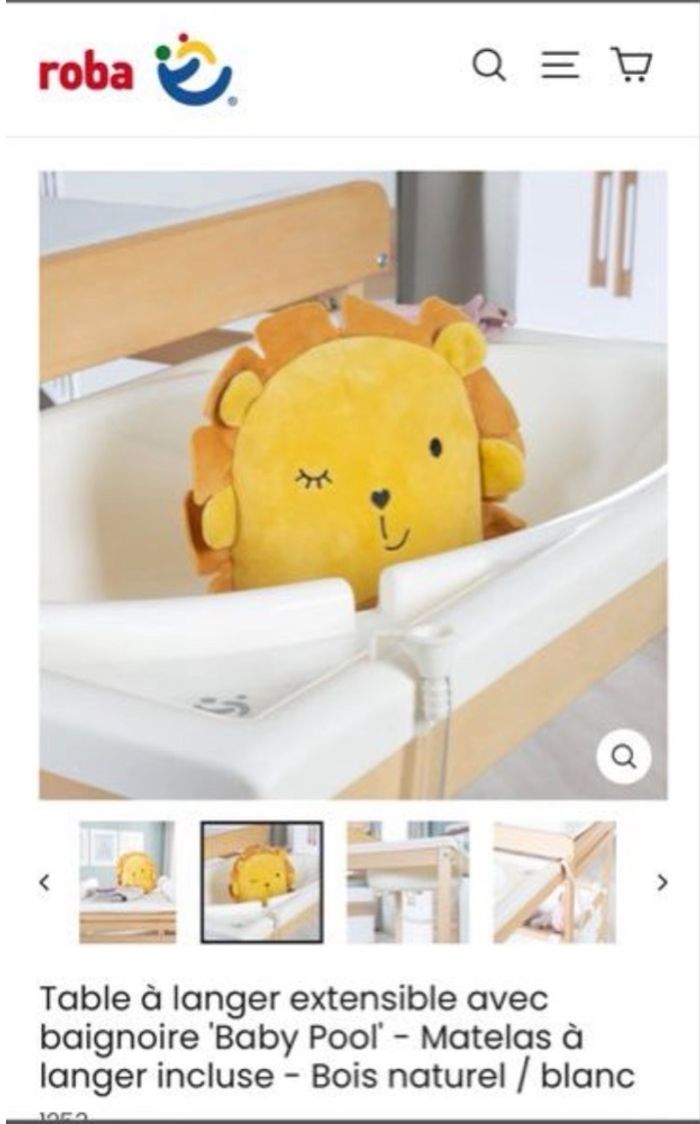Show next gallery thumbnails
This screenshot has width=700, height=1124.
pyautogui.click(x=661, y=882)
